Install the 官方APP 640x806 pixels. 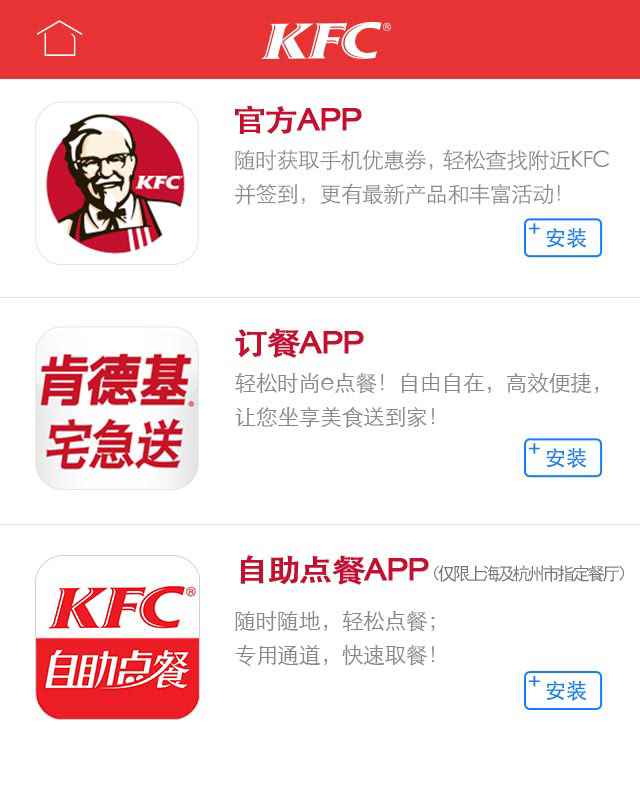pyautogui.click(x=563, y=238)
